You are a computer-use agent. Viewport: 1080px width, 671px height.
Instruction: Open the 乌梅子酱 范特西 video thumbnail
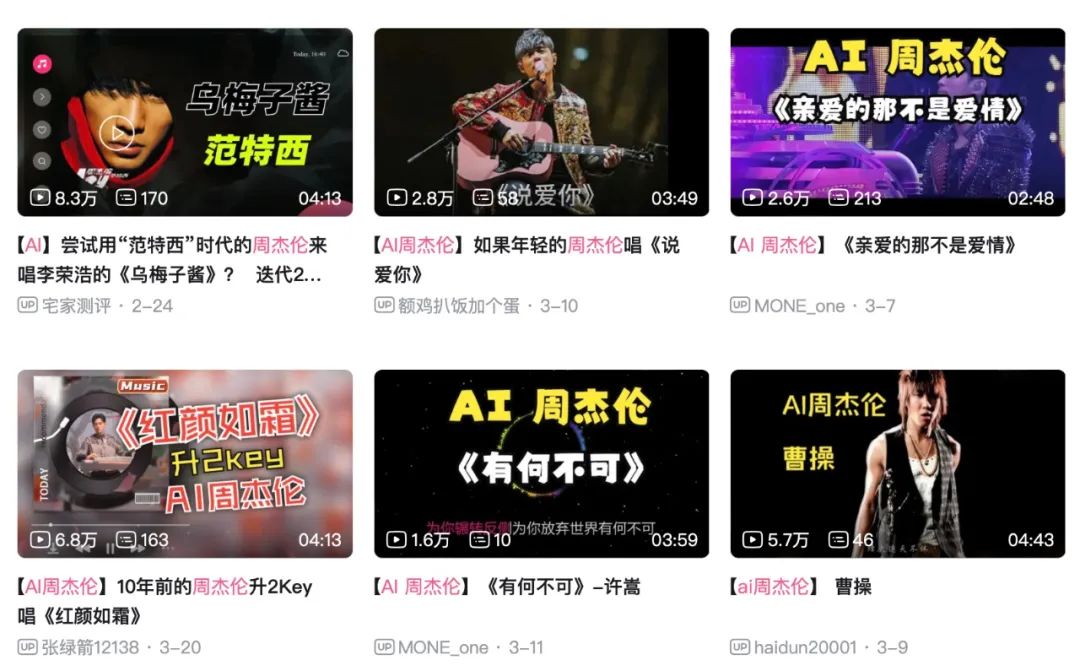click(185, 122)
